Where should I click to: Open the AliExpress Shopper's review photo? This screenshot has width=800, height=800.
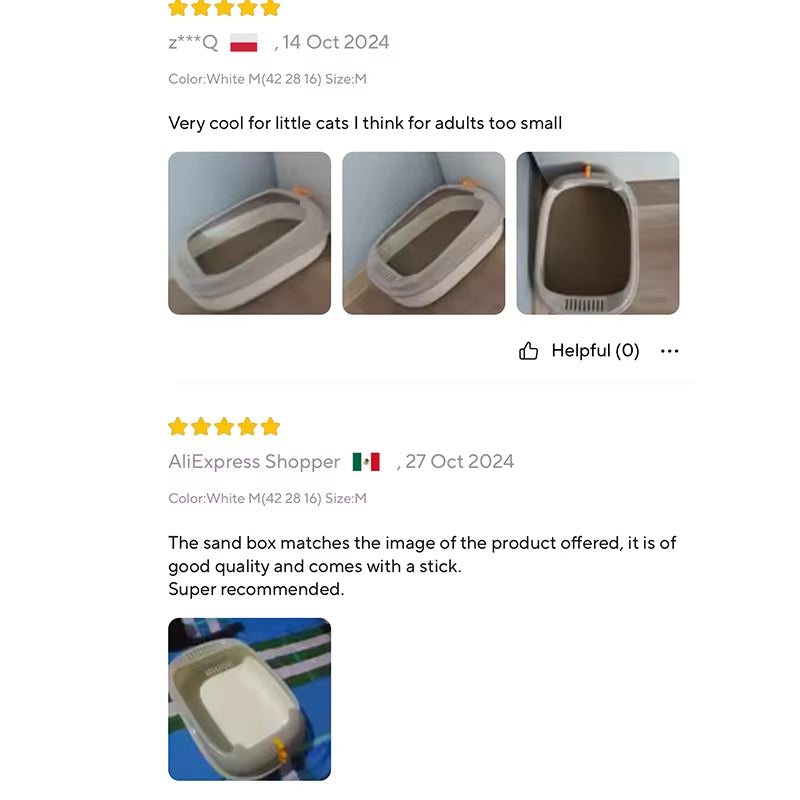249,699
